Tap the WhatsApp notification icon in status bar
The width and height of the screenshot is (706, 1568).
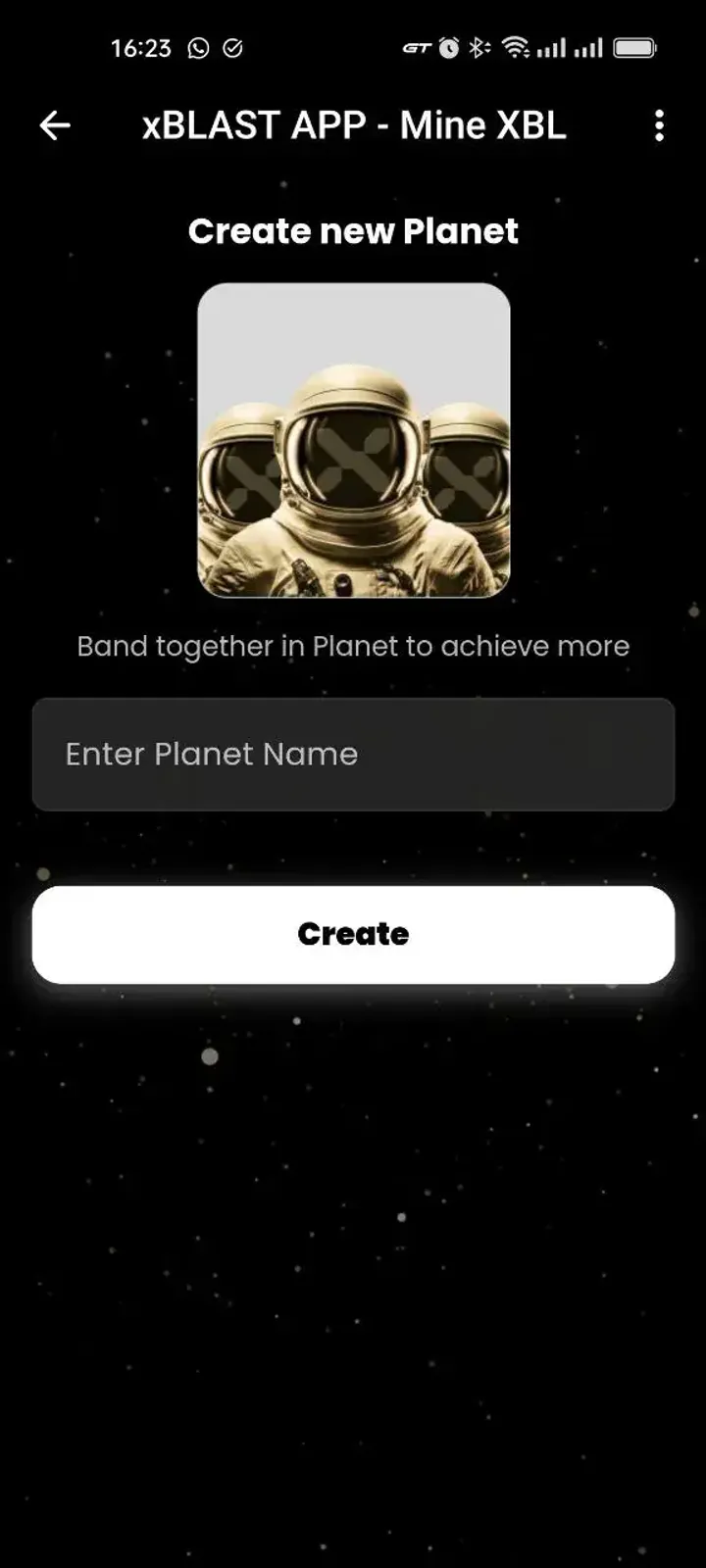pyautogui.click(x=199, y=47)
